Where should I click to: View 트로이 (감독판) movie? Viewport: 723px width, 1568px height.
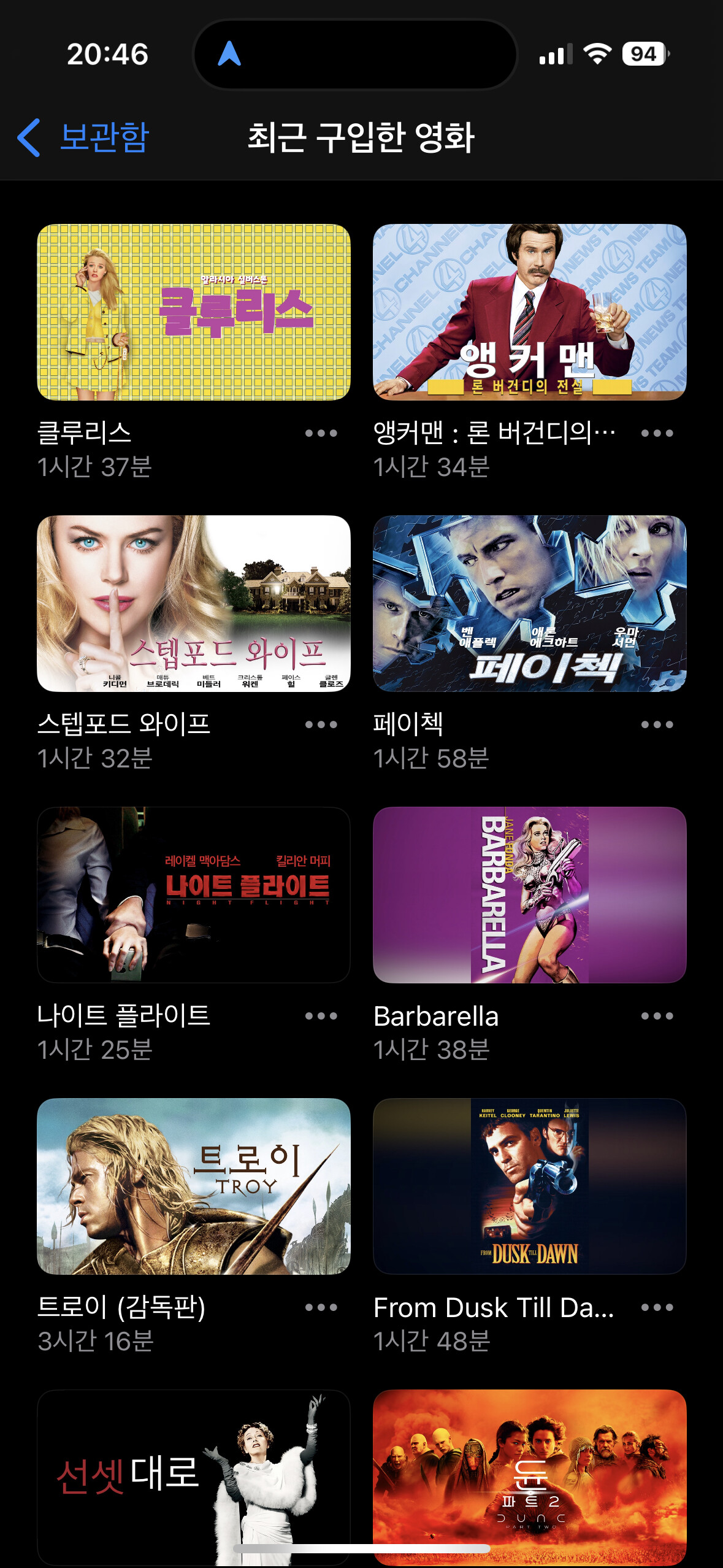point(194,1186)
